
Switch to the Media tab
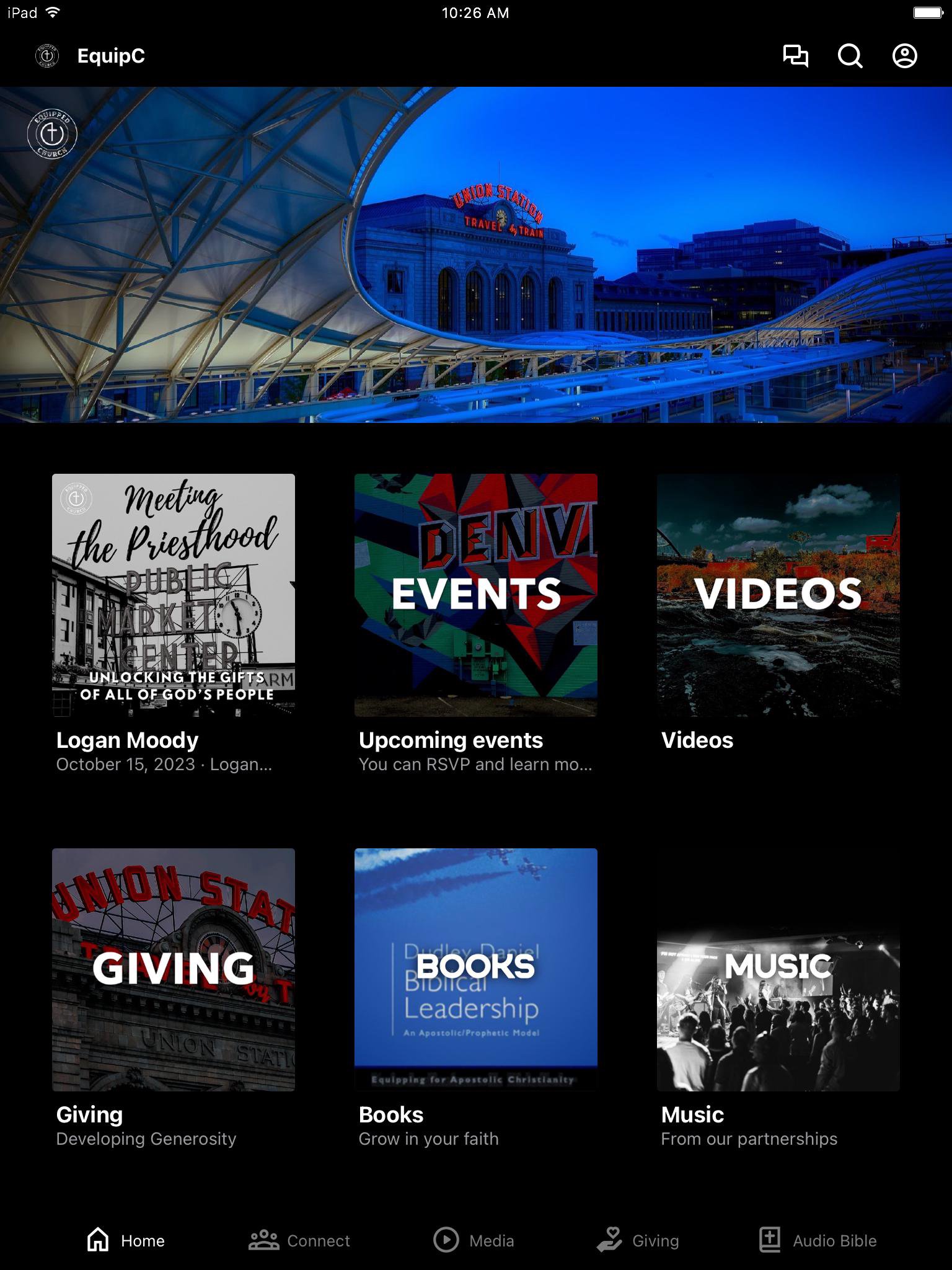coord(474,1240)
